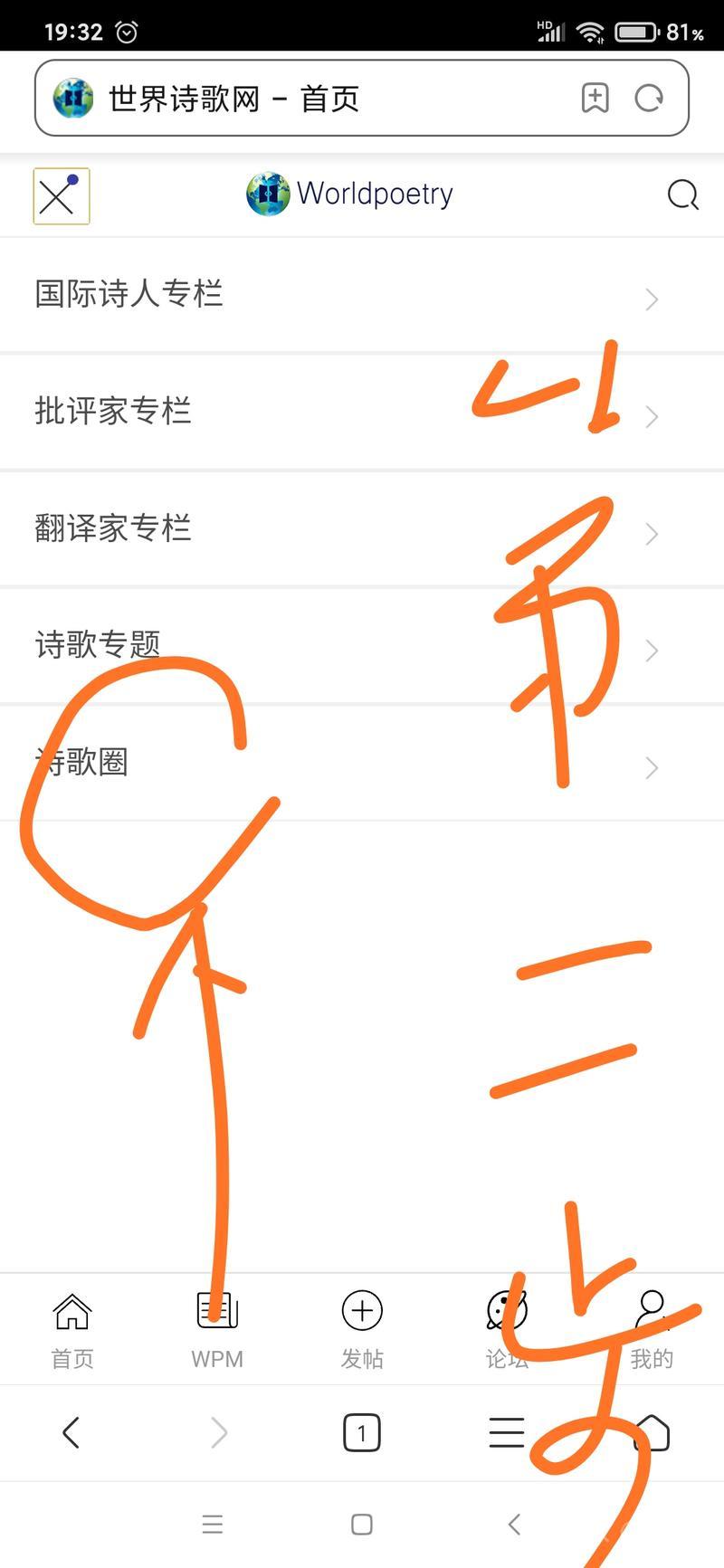The width and height of the screenshot is (724, 1568).
Task: Open the 我的 profile tab
Action: 652,1328
